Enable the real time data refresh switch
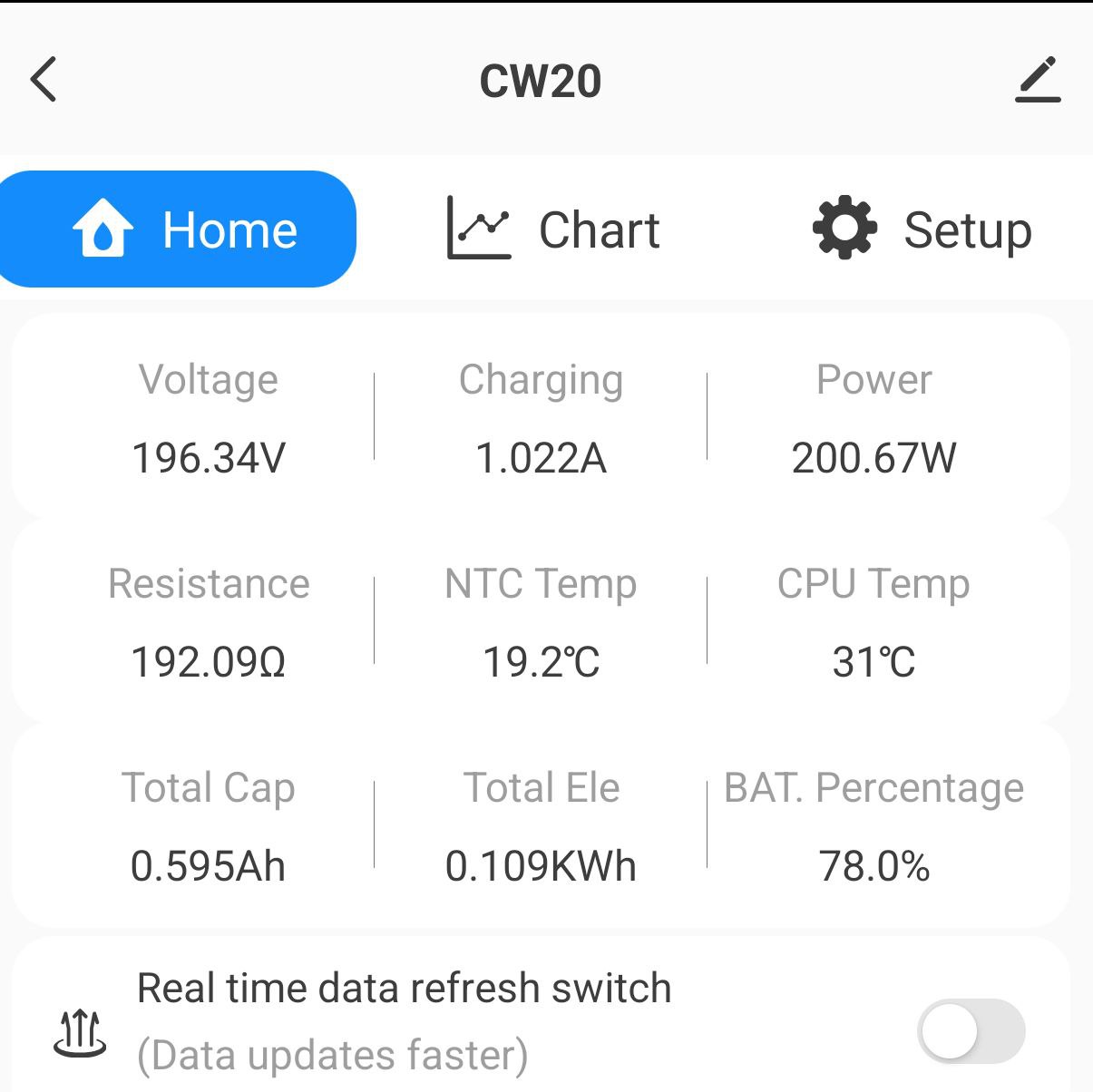Viewport: 1093px width, 1092px height. point(970,1031)
